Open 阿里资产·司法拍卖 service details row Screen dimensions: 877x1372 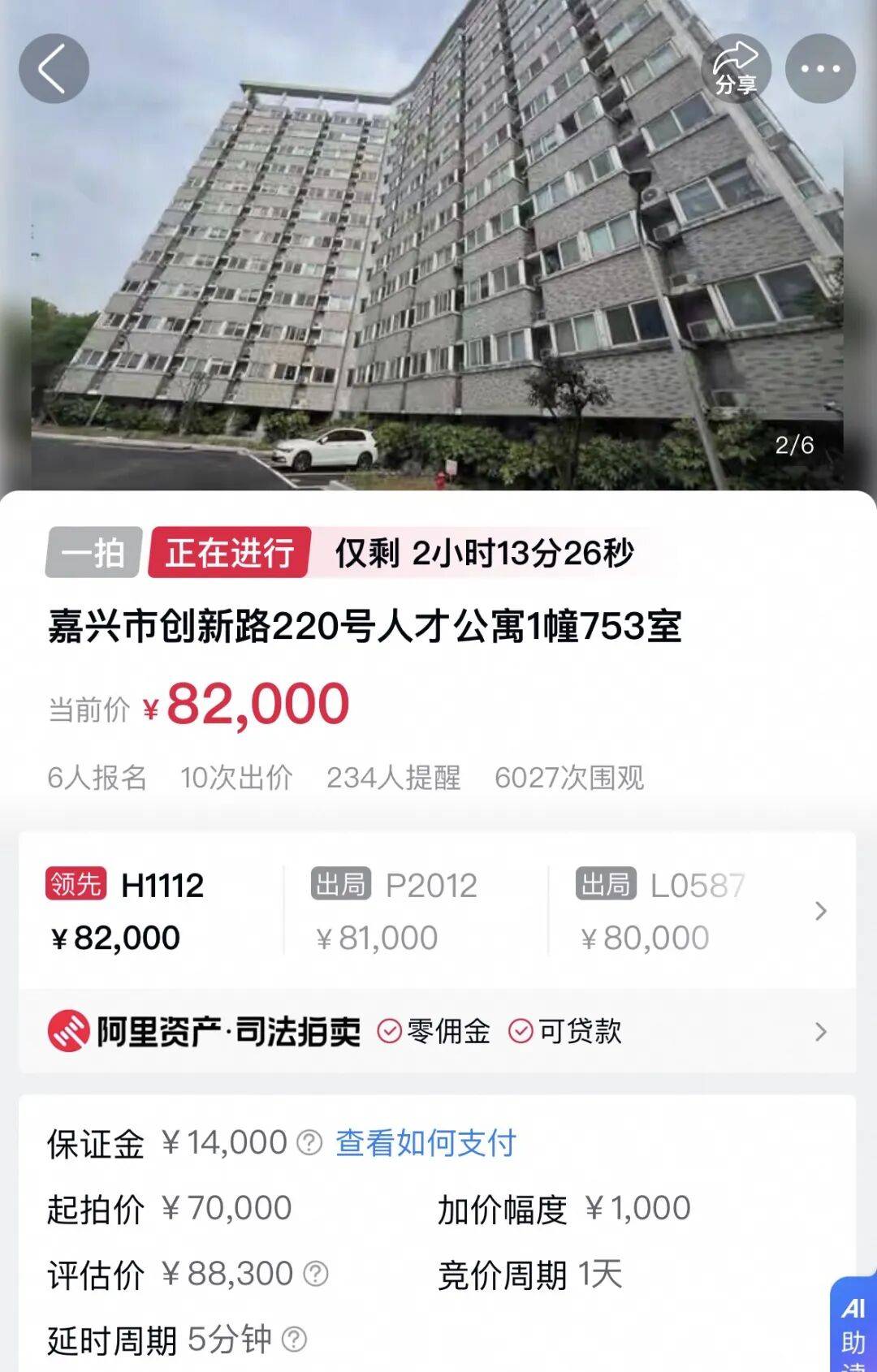pos(437,1032)
